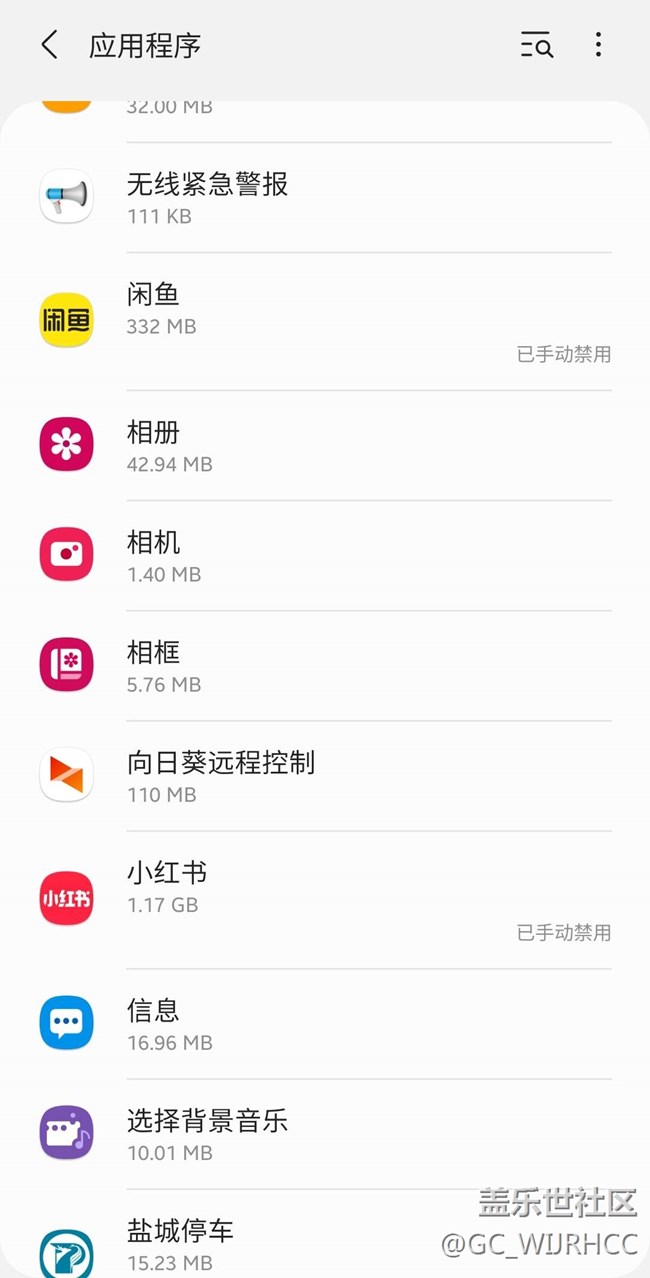Open the filter and search icon

click(x=536, y=45)
